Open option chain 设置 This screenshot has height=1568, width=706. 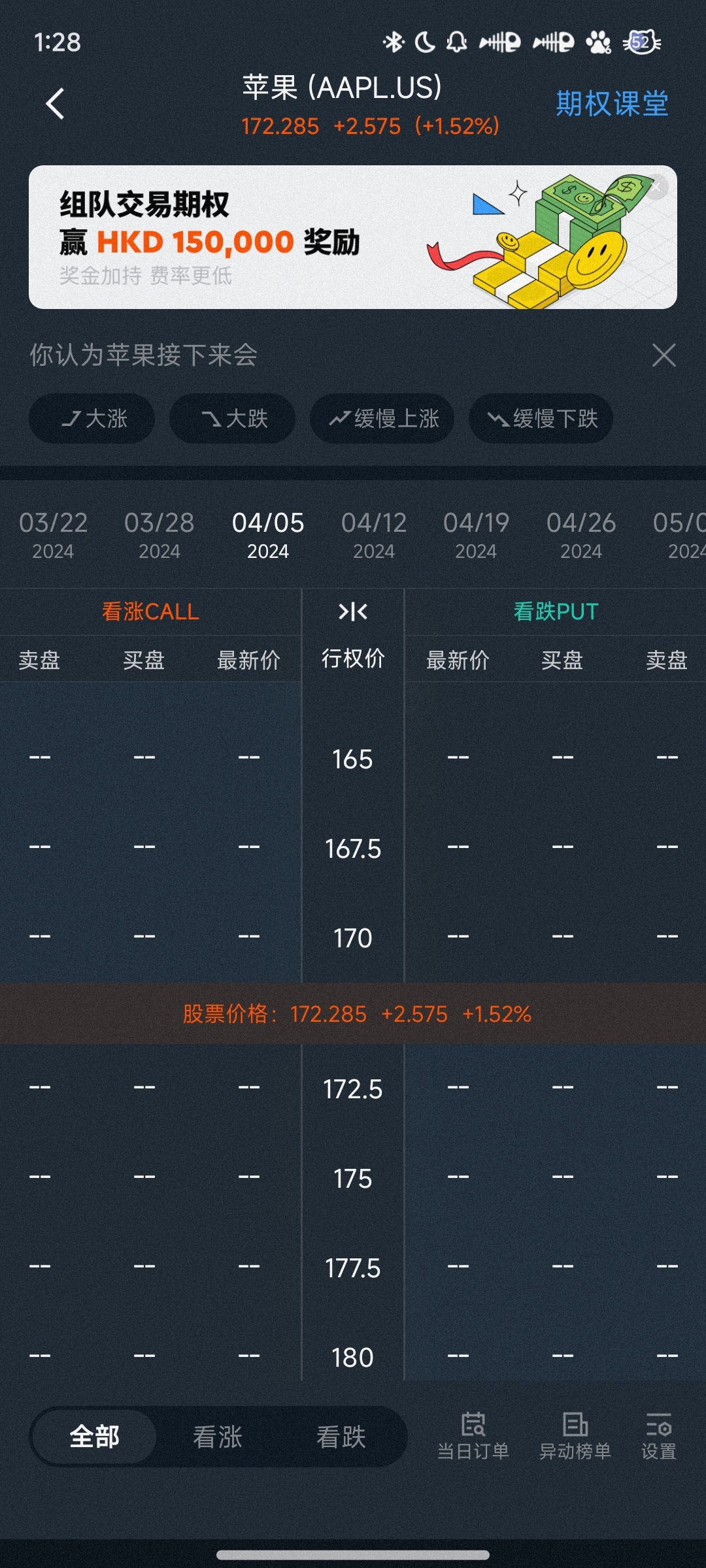pyautogui.click(x=658, y=1436)
